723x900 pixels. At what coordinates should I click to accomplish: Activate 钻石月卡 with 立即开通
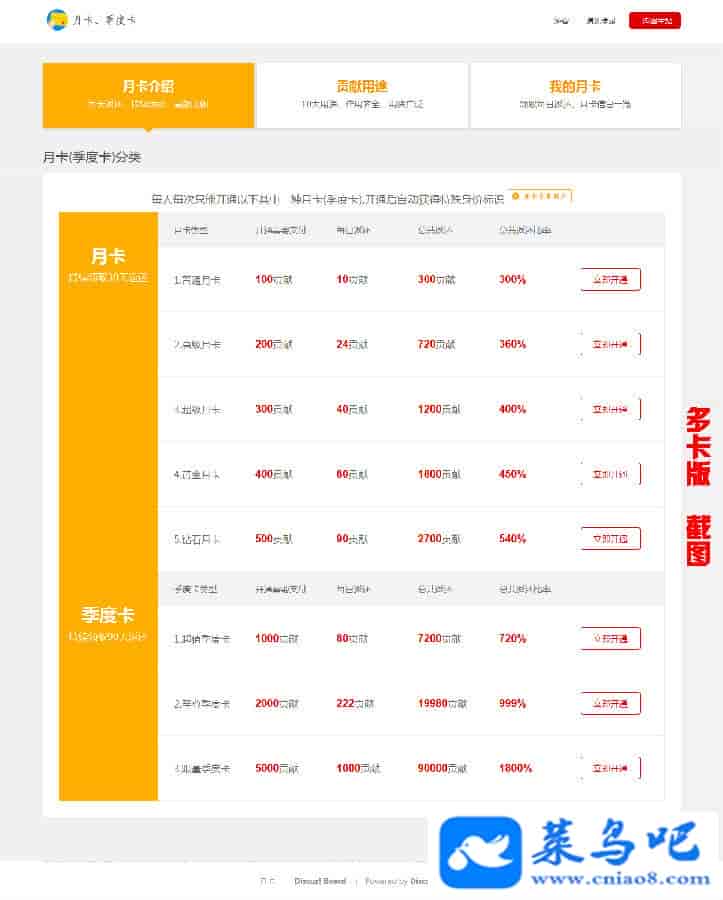[610, 538]
